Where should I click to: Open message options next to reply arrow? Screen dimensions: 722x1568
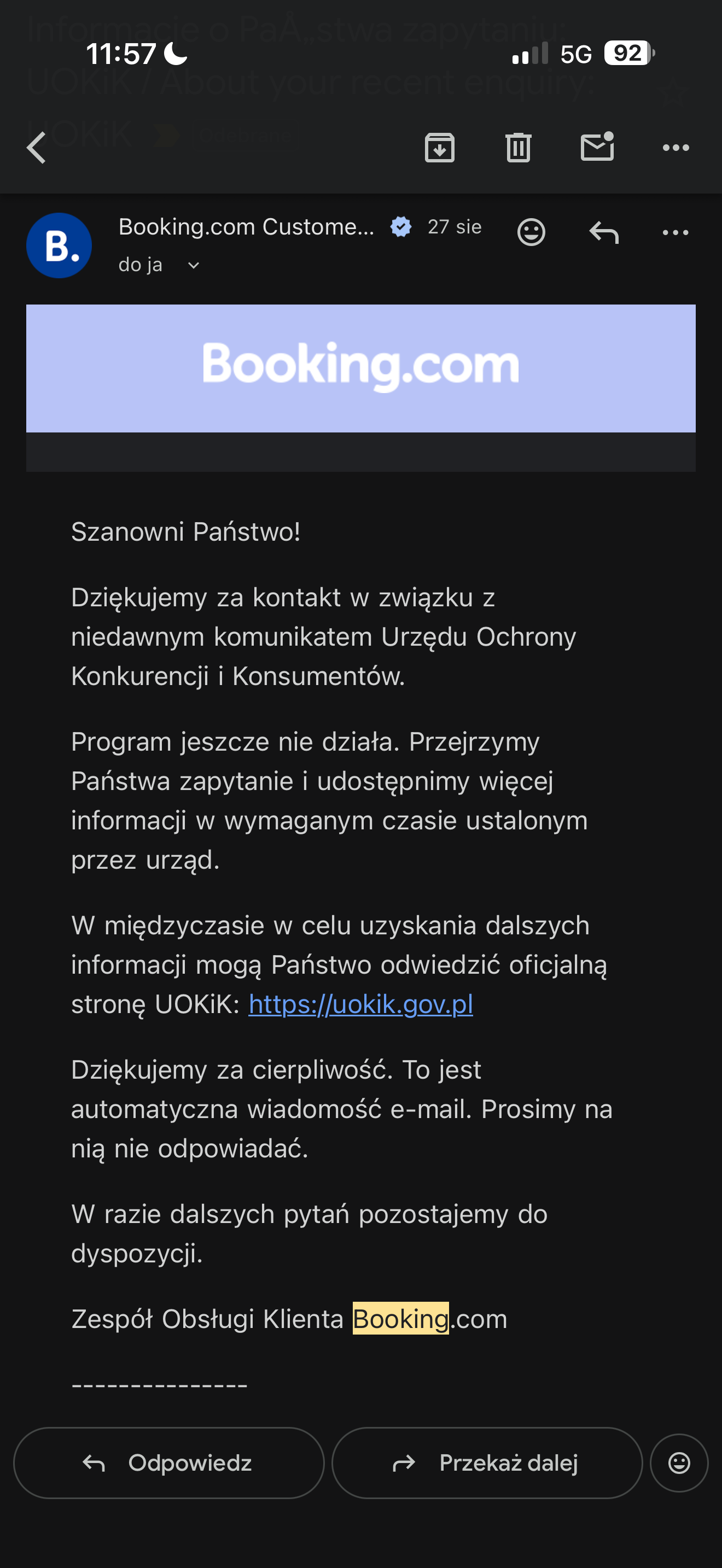click(676, 232)
